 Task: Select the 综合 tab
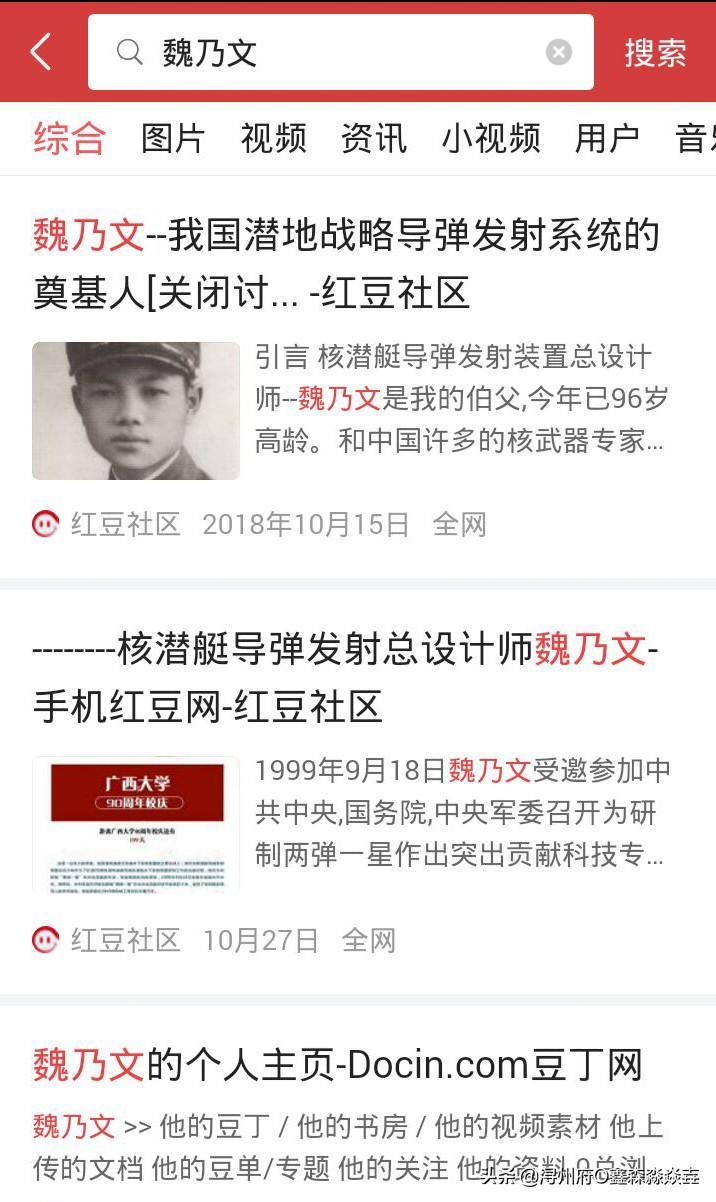coord(69,138)
